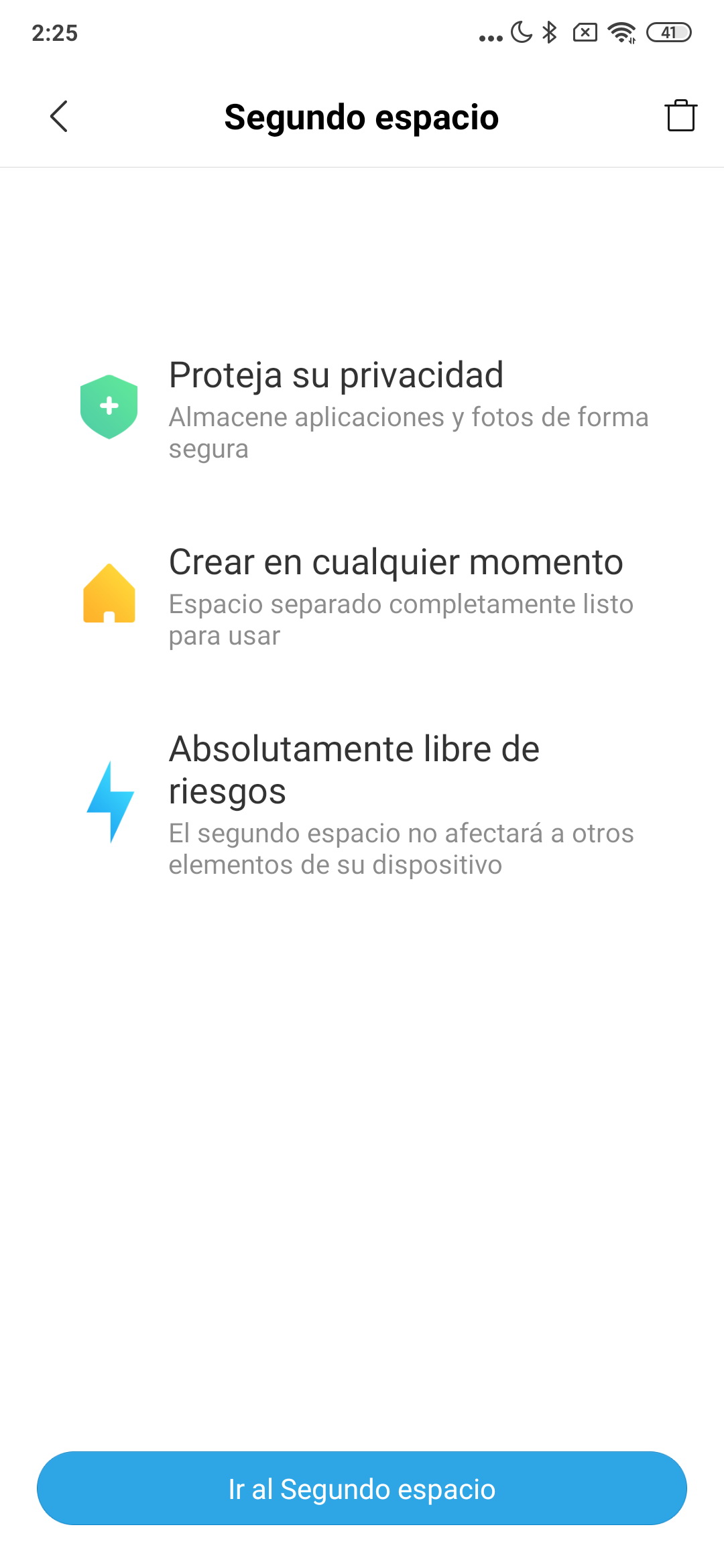Image resolution: width=724 pixels, height=1568 pixels.
Task: Tap Ir al Segundo espacio button
Action: pyautogui.click(x=362, y=1489)
